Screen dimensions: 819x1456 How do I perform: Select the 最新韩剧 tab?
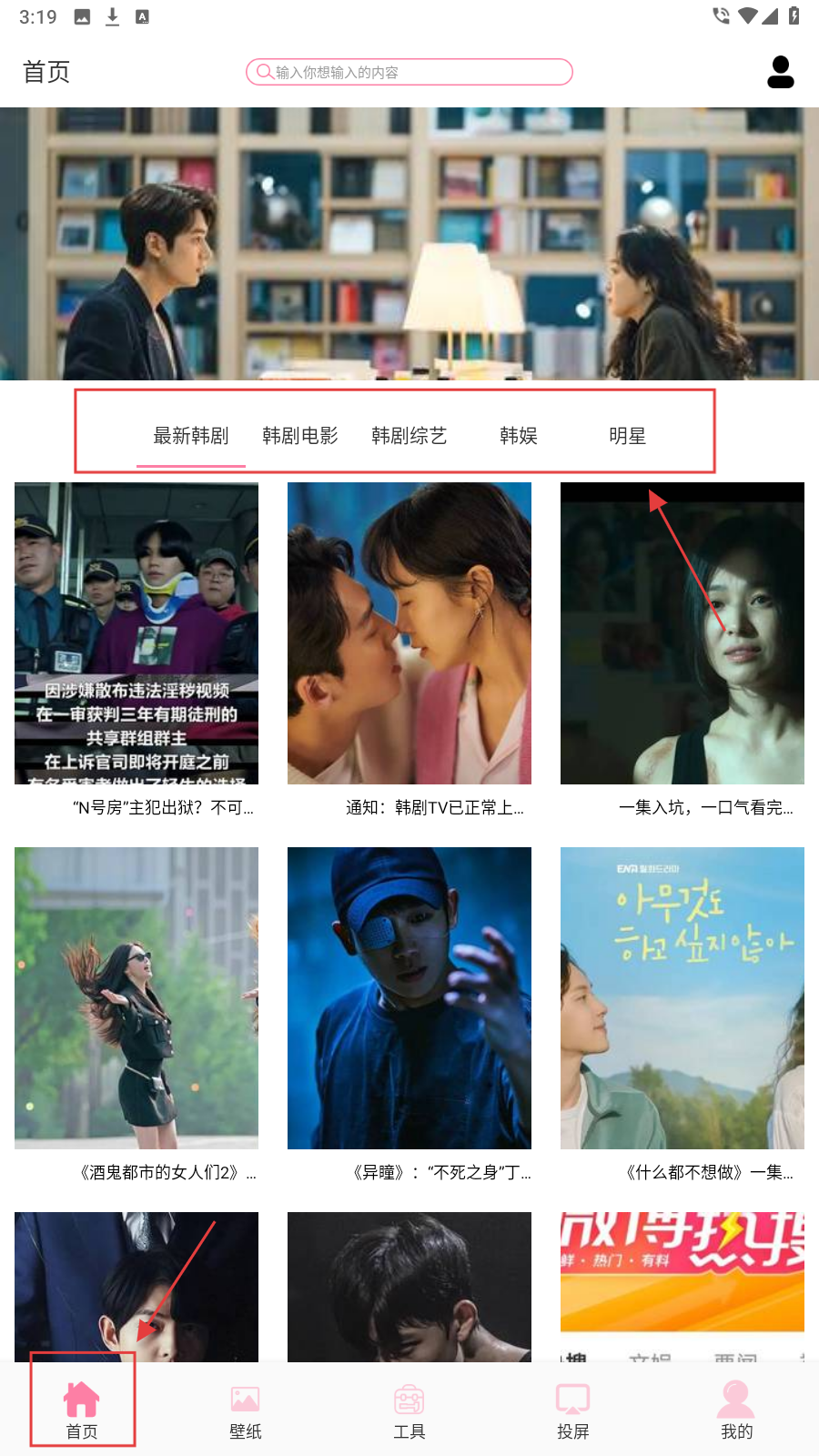(x=190, y=436)
